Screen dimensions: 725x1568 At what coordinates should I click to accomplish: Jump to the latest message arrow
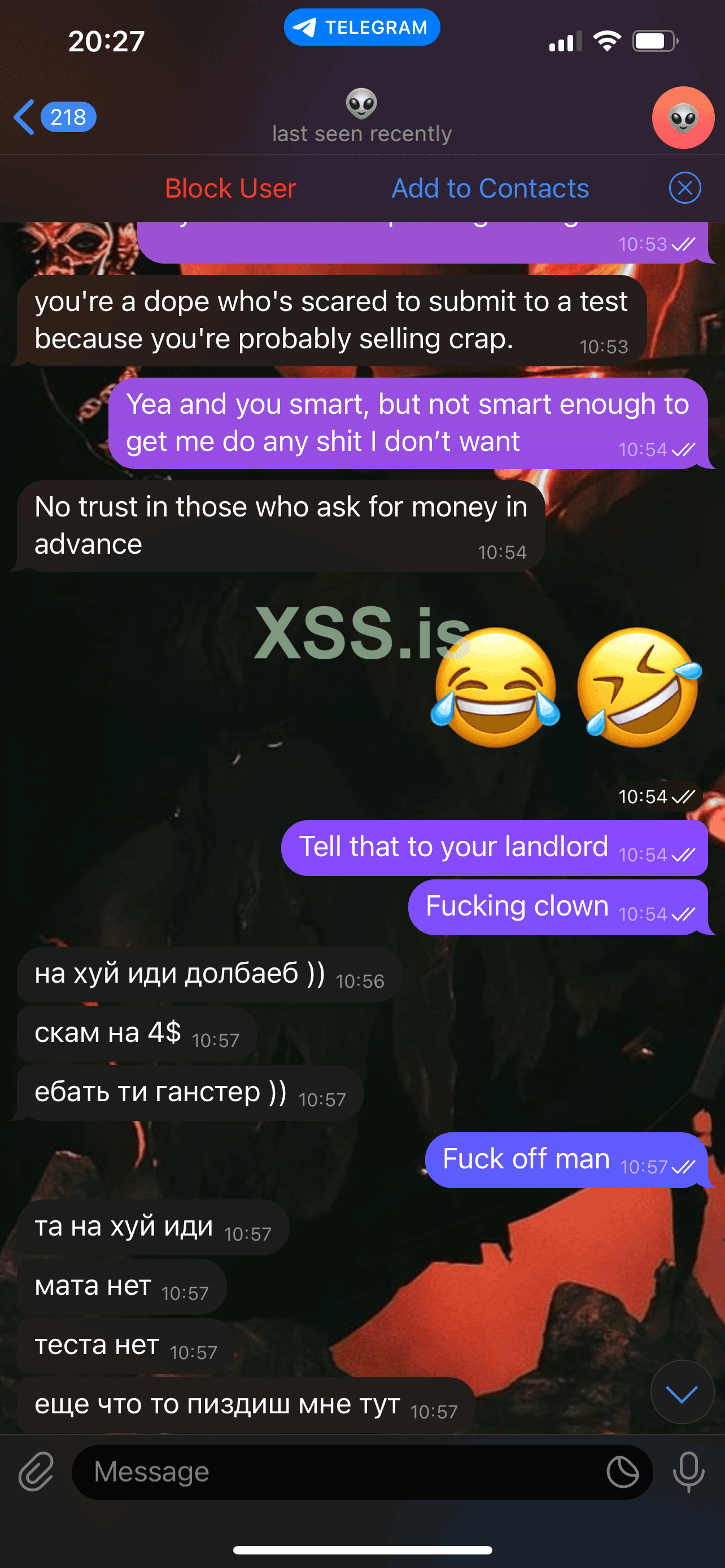point(681,1393)
